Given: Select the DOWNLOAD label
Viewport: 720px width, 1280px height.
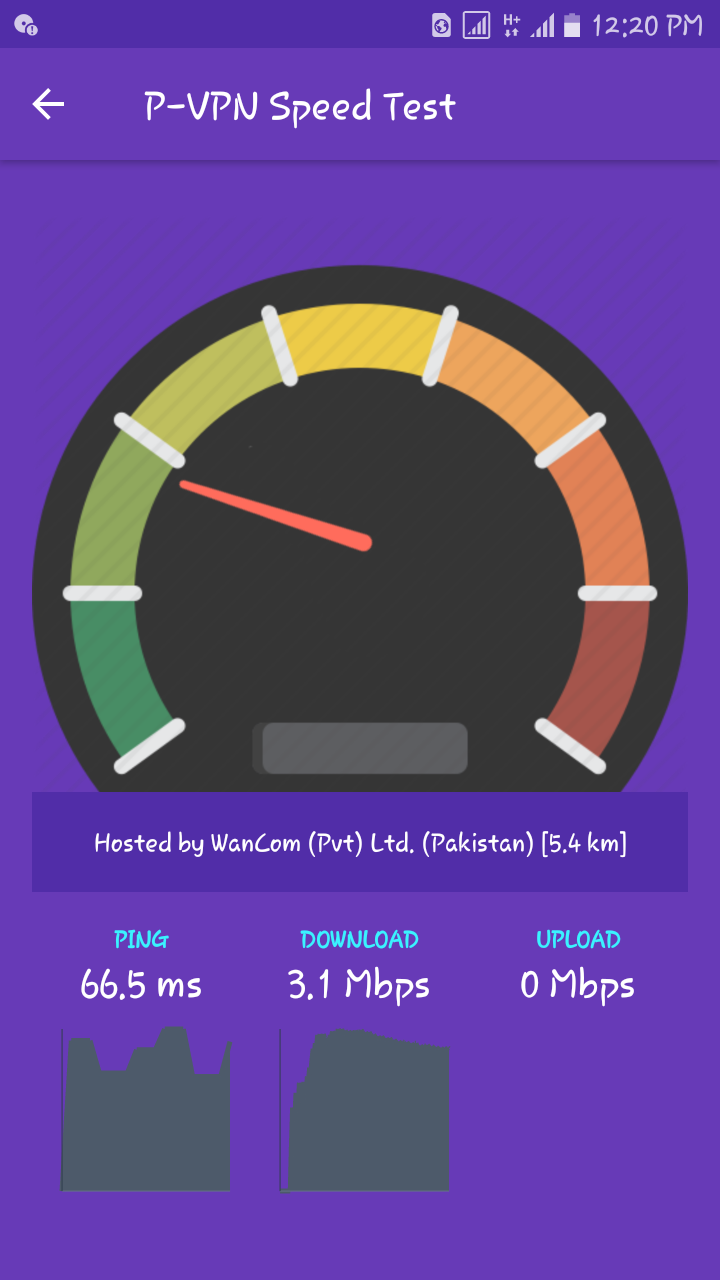Looking at the screenshot, I should pyautogui.click(x=361, y=939).
